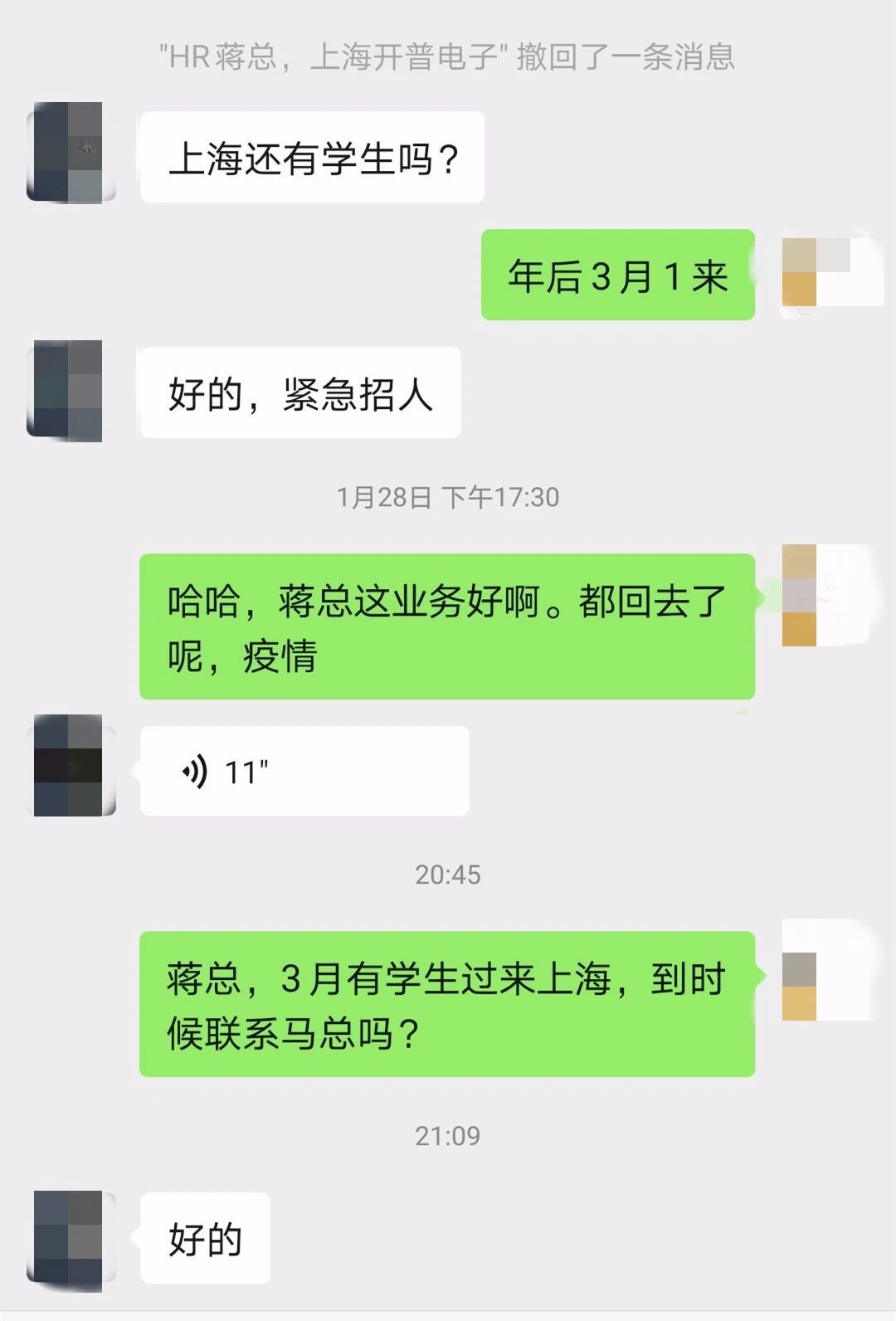Screen dimensions: 896x1321
Task: Open sender's avatar beside "上海还有学生吗？"
Action: pos(69,153)
